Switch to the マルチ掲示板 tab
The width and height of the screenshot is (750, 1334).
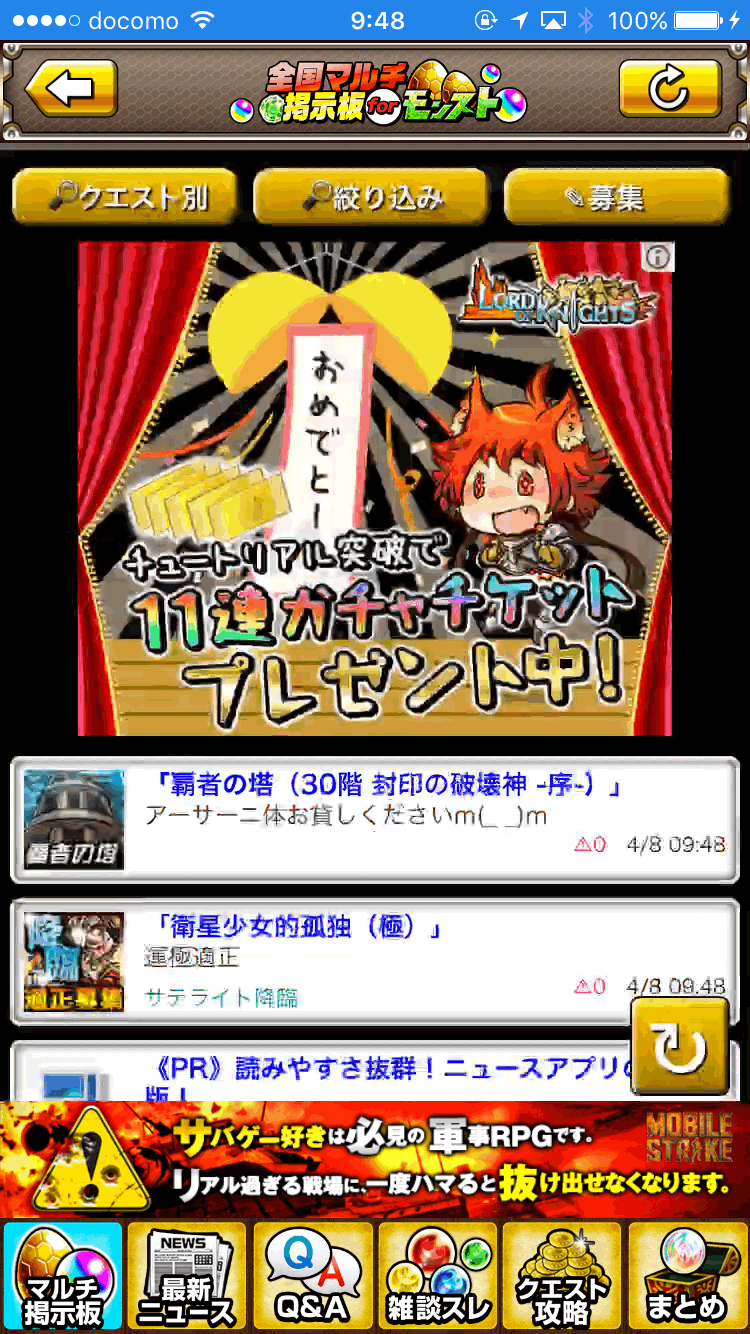(x=63, y=1276)
